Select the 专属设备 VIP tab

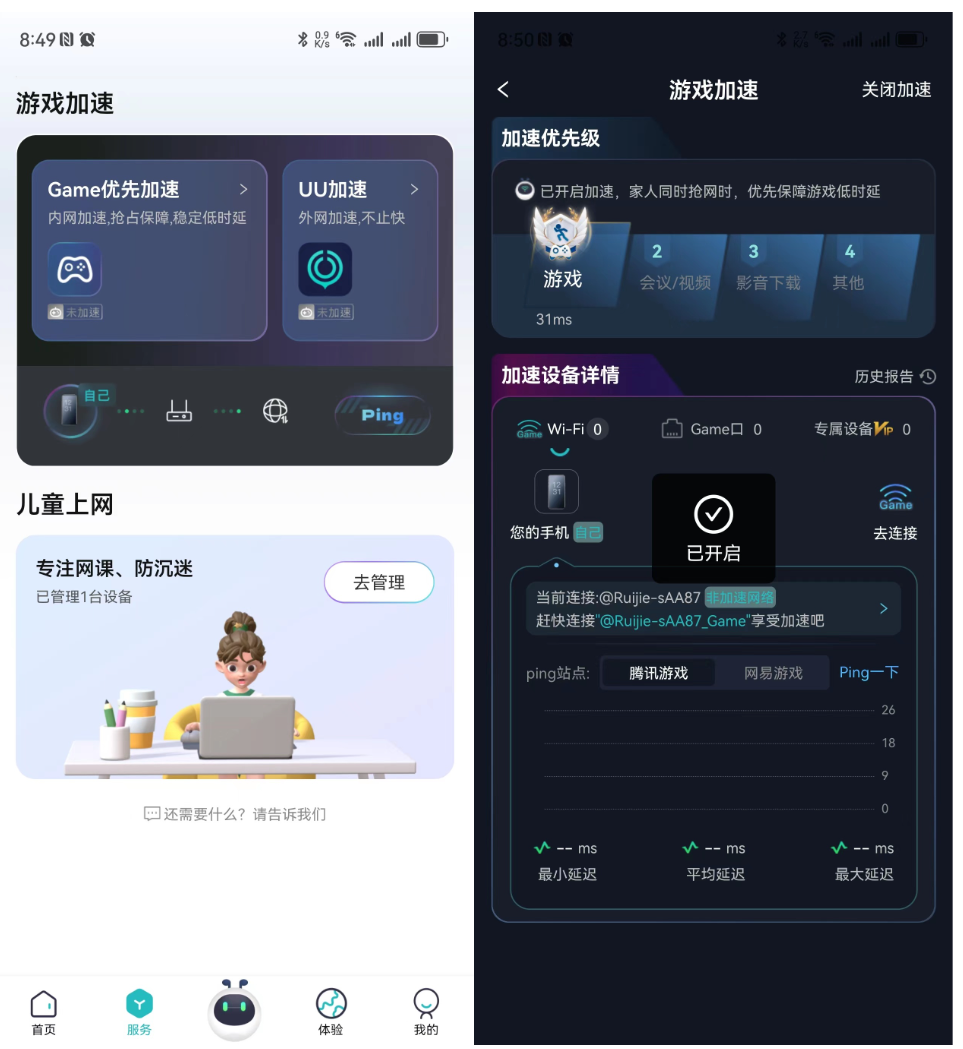[x=862, y=429]
